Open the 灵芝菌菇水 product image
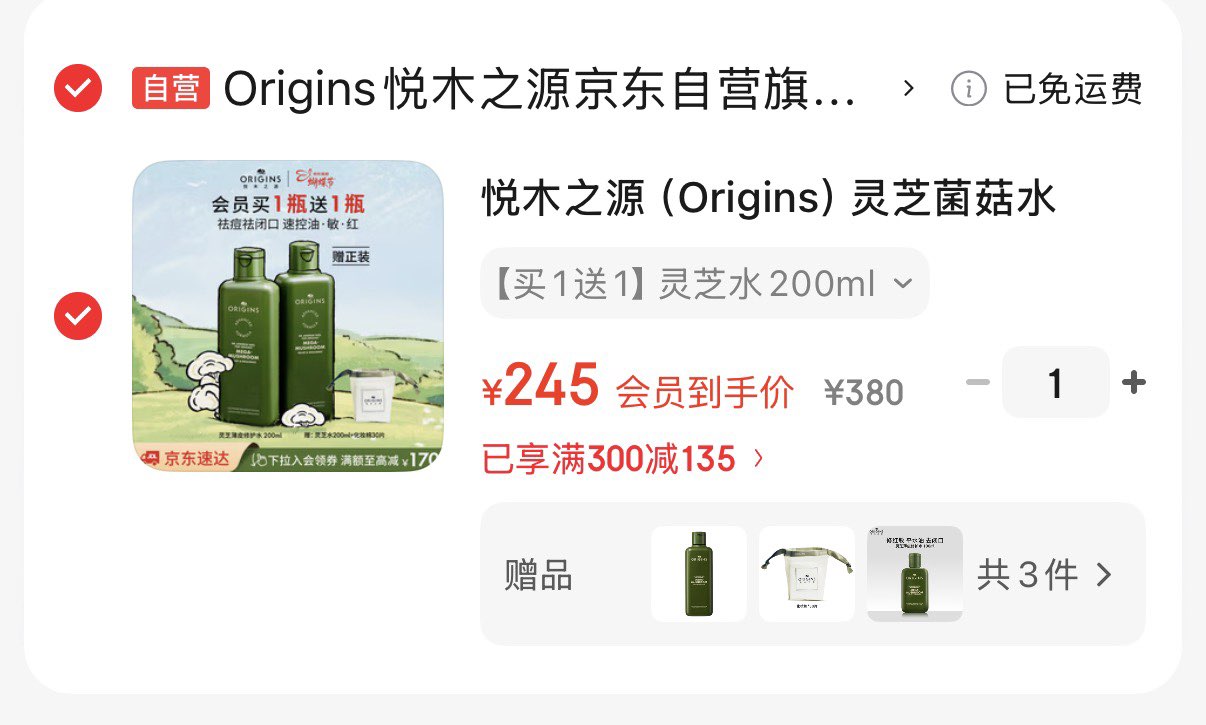The height and width of the screenshot is (725, 1206). [x=288, y=316]
